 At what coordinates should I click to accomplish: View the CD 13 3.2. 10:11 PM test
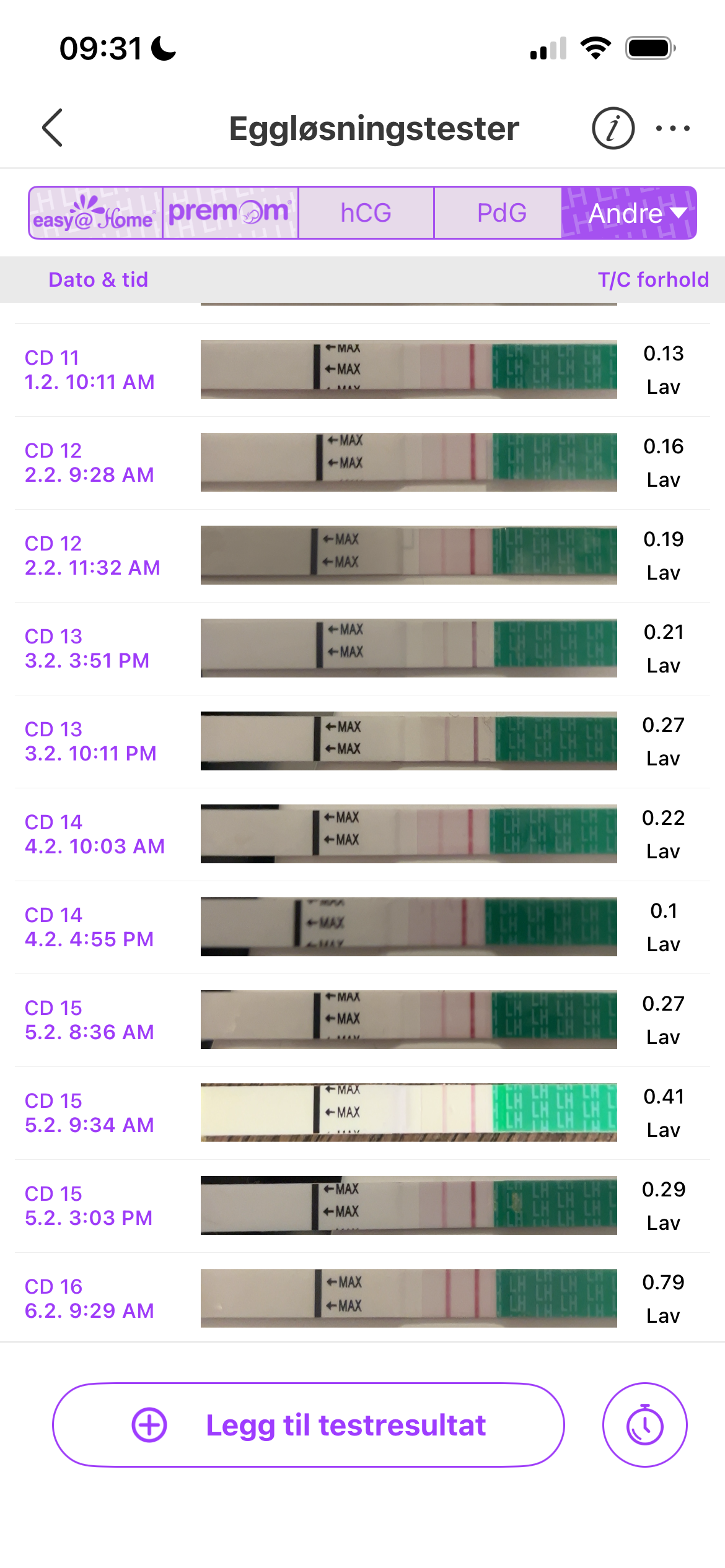tap(362, 741)
